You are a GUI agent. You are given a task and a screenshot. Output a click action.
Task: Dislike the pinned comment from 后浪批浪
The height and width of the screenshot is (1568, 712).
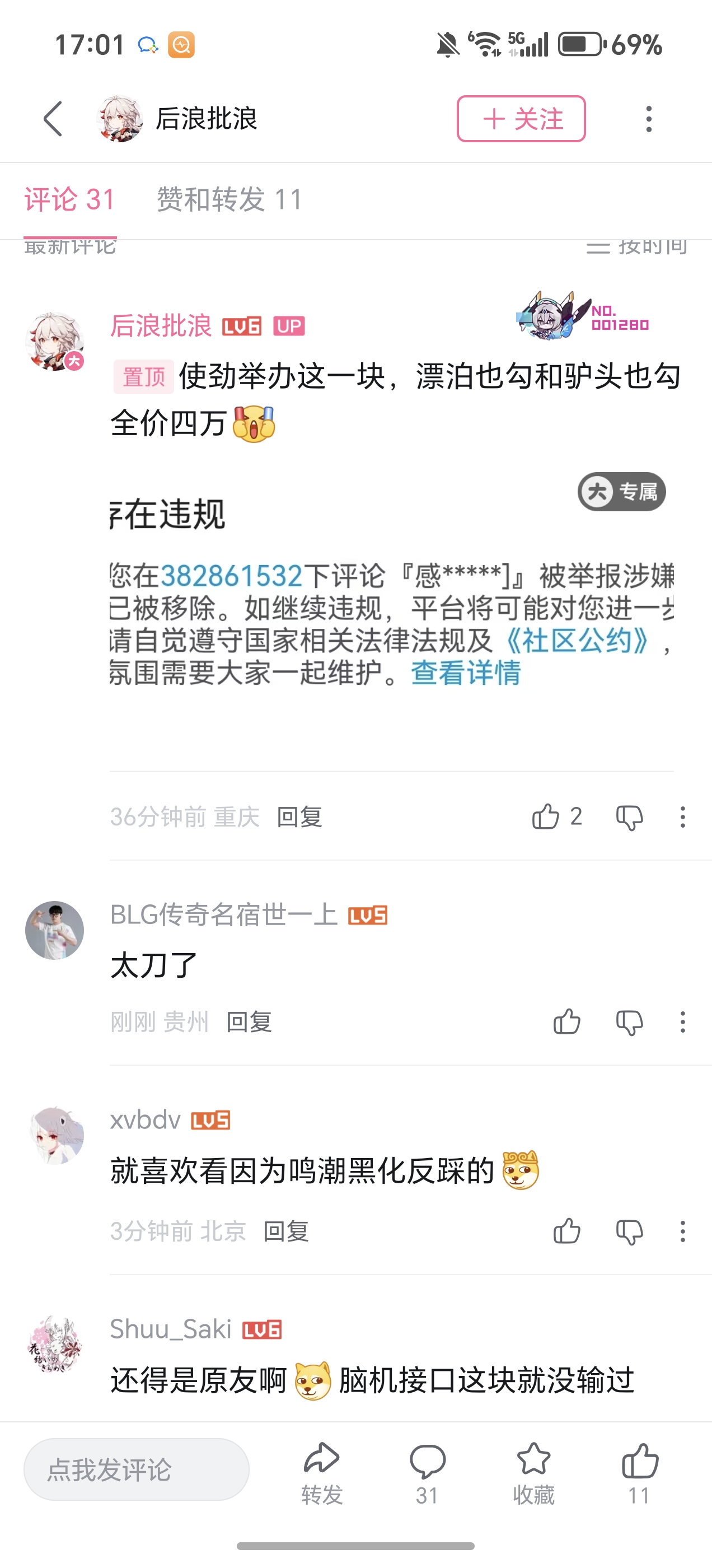pos(629,817)
